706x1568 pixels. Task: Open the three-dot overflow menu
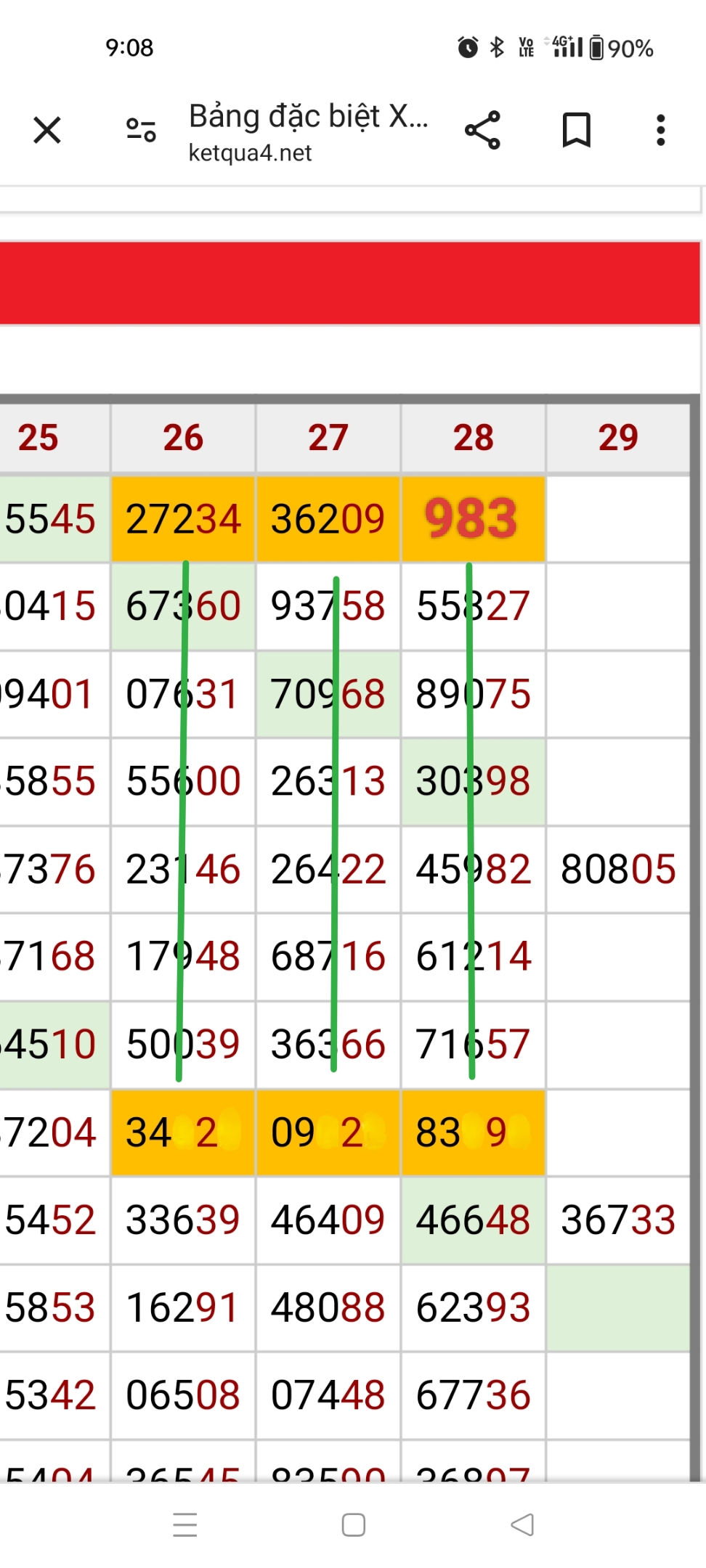pos(660,131)
